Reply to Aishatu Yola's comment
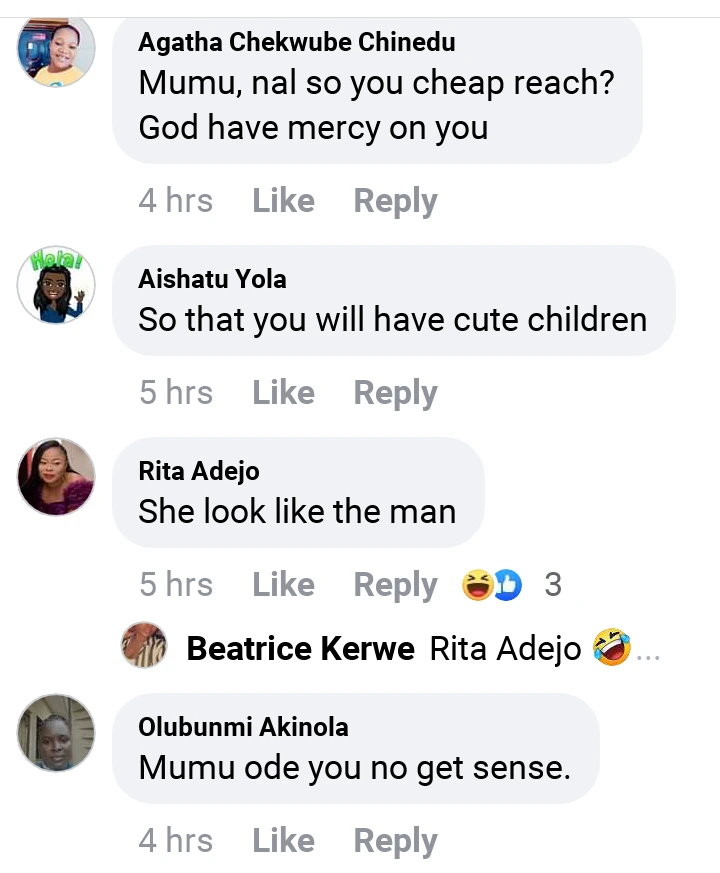The width and height of the screenshot is (720, 873). [395, 393]
